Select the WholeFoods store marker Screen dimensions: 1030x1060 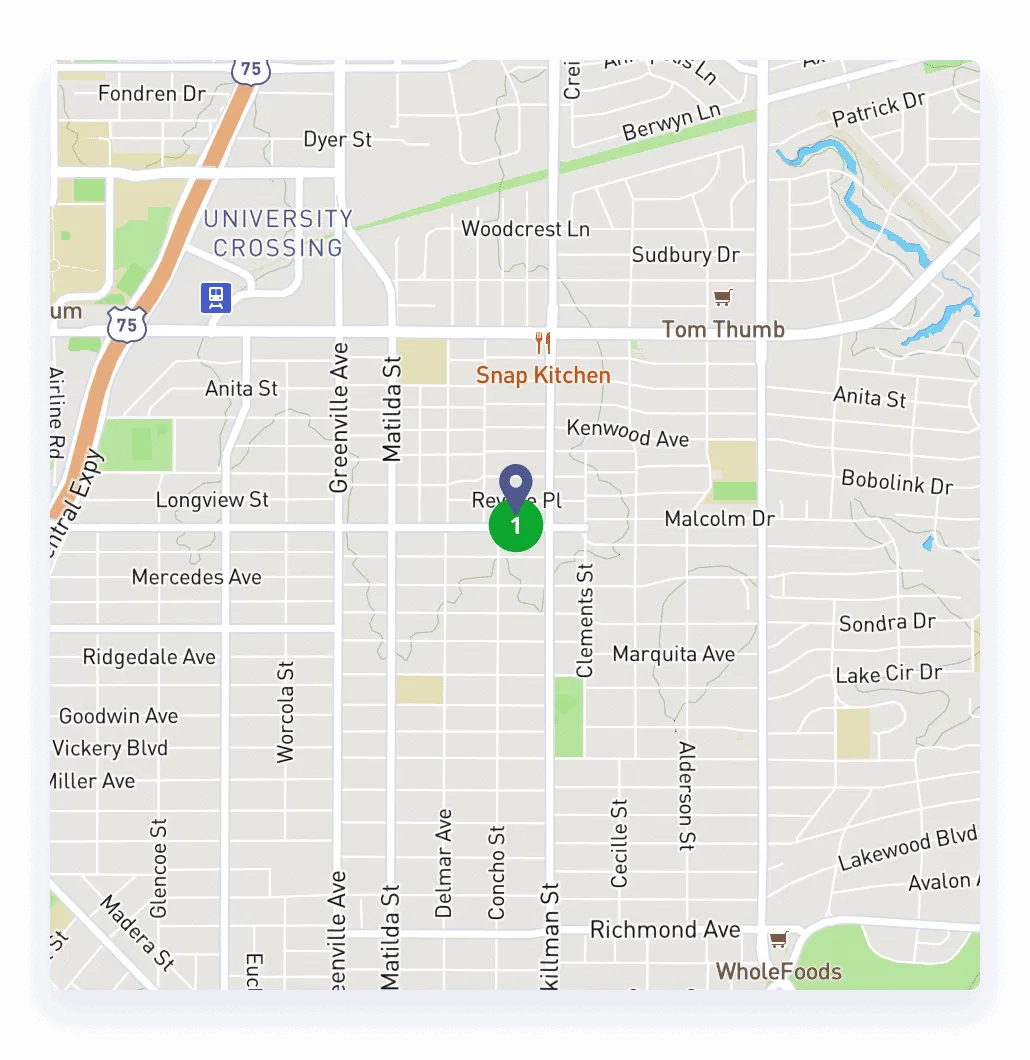click(778, 940)
